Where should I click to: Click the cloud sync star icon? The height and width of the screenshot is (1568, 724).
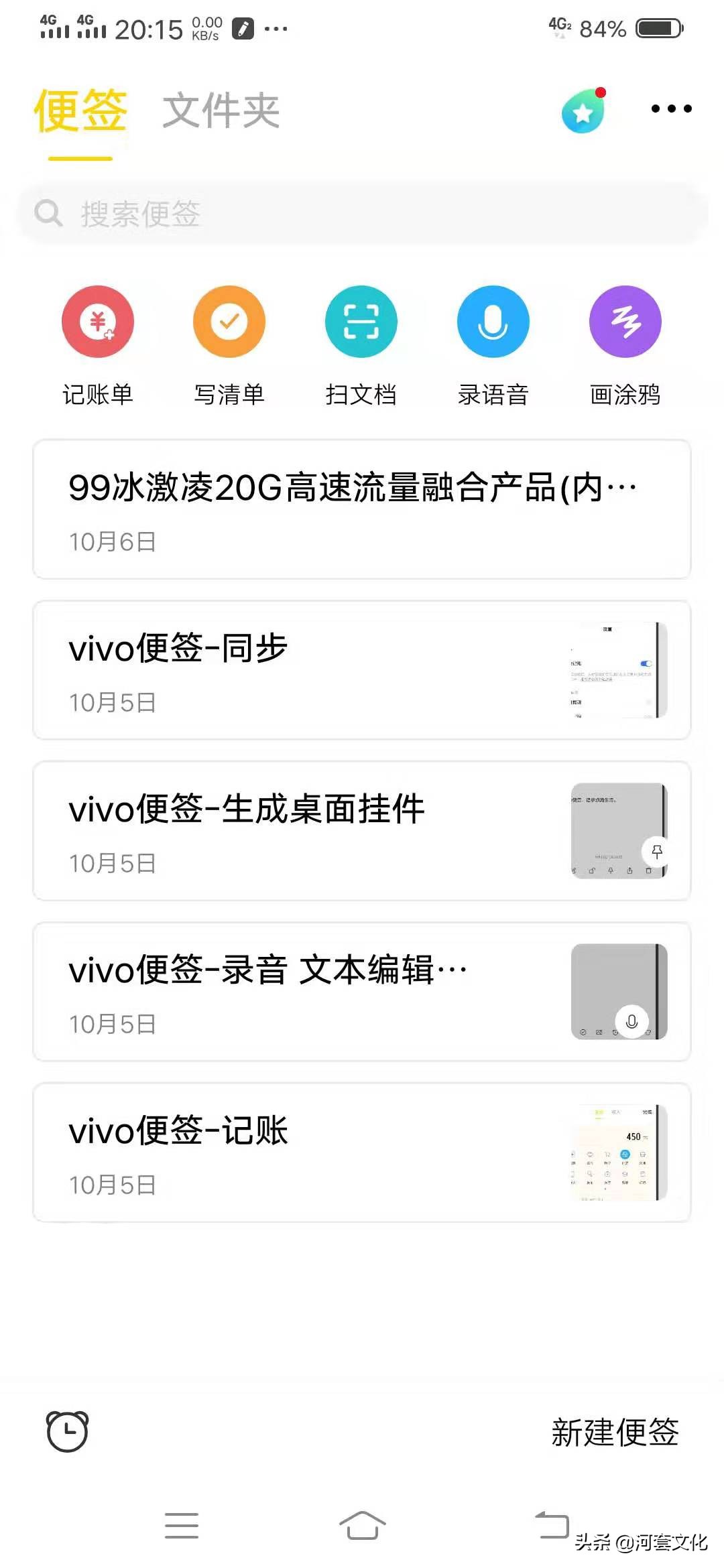click(583, 109)
